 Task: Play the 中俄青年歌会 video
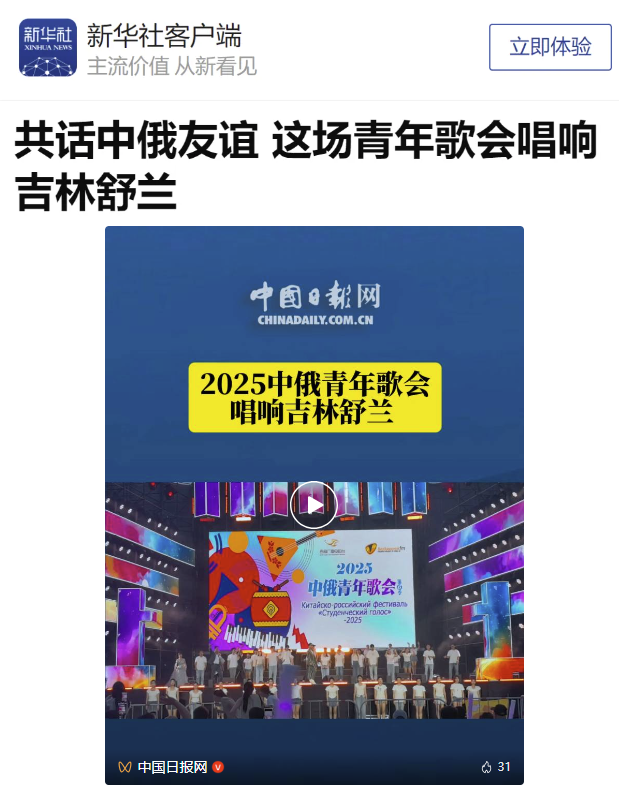point(314,505)
